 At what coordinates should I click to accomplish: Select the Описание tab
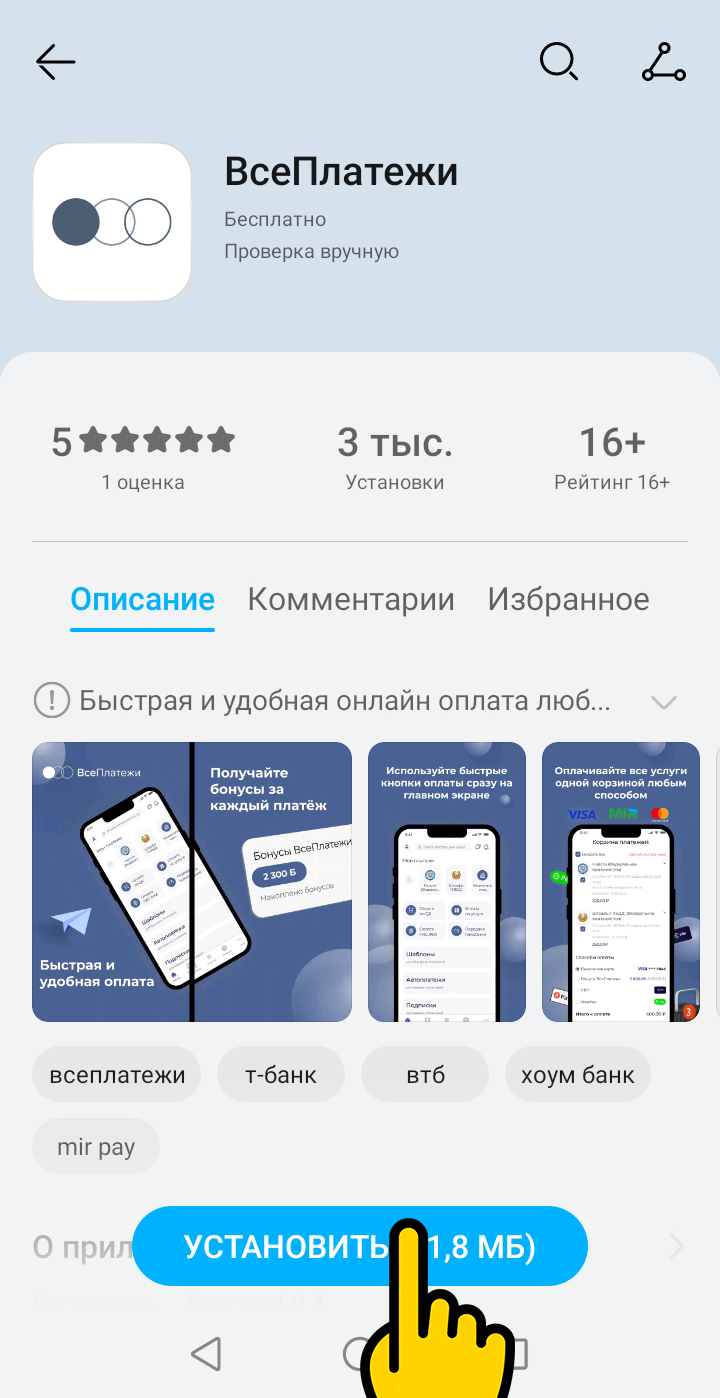pyautogui.click(x=142, y=600)
